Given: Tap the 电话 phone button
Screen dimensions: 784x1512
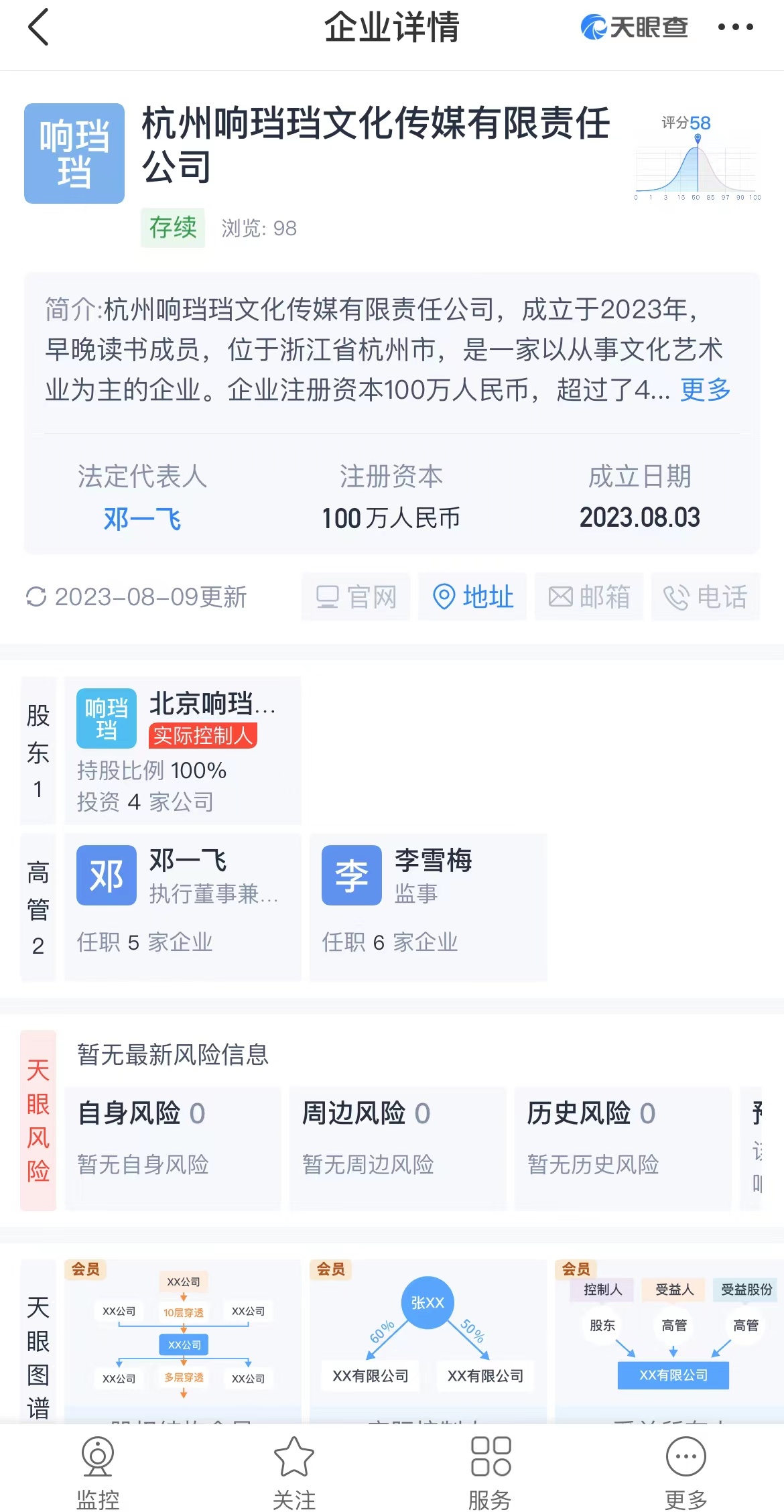Looking at the screenshot, I should 705,596.
